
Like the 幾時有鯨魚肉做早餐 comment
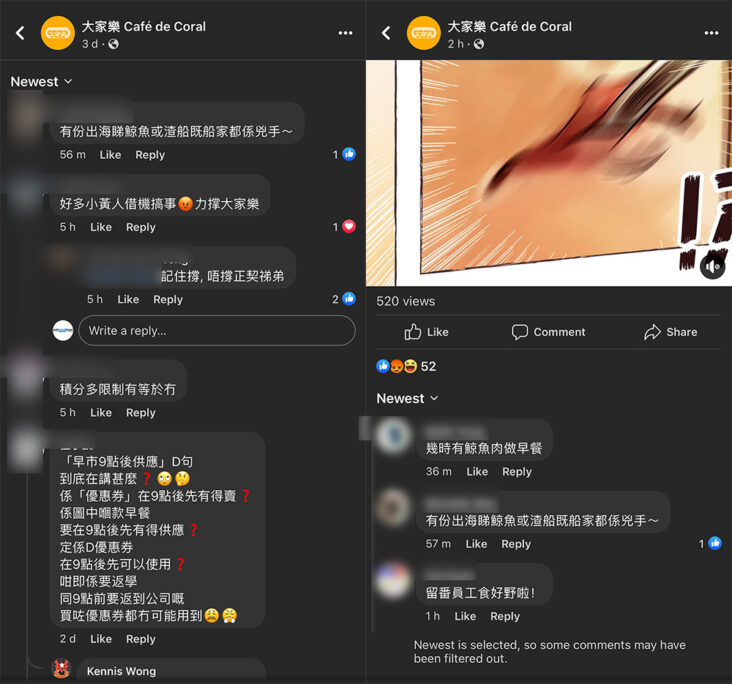coord(477,472)
